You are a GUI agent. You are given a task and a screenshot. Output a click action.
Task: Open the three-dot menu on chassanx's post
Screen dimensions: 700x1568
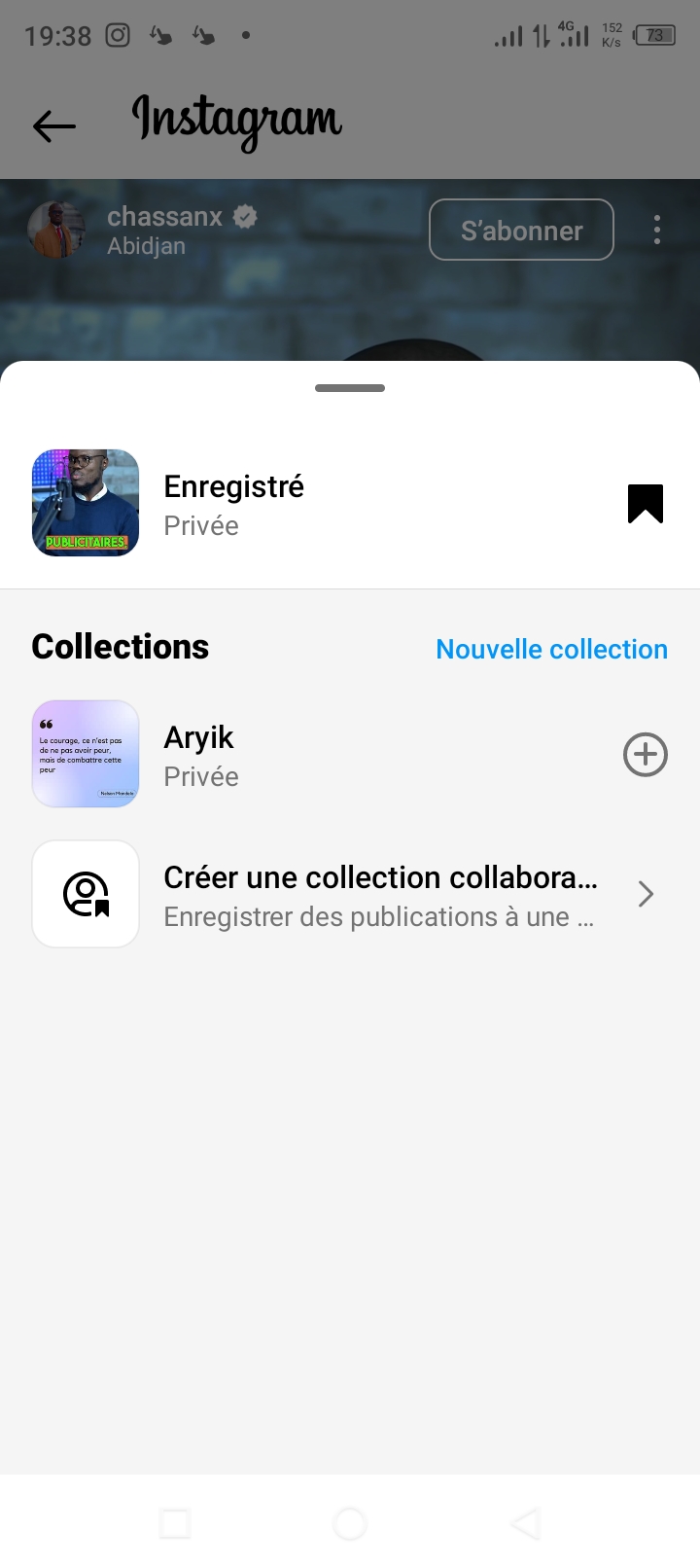click(x=657, y=230)
